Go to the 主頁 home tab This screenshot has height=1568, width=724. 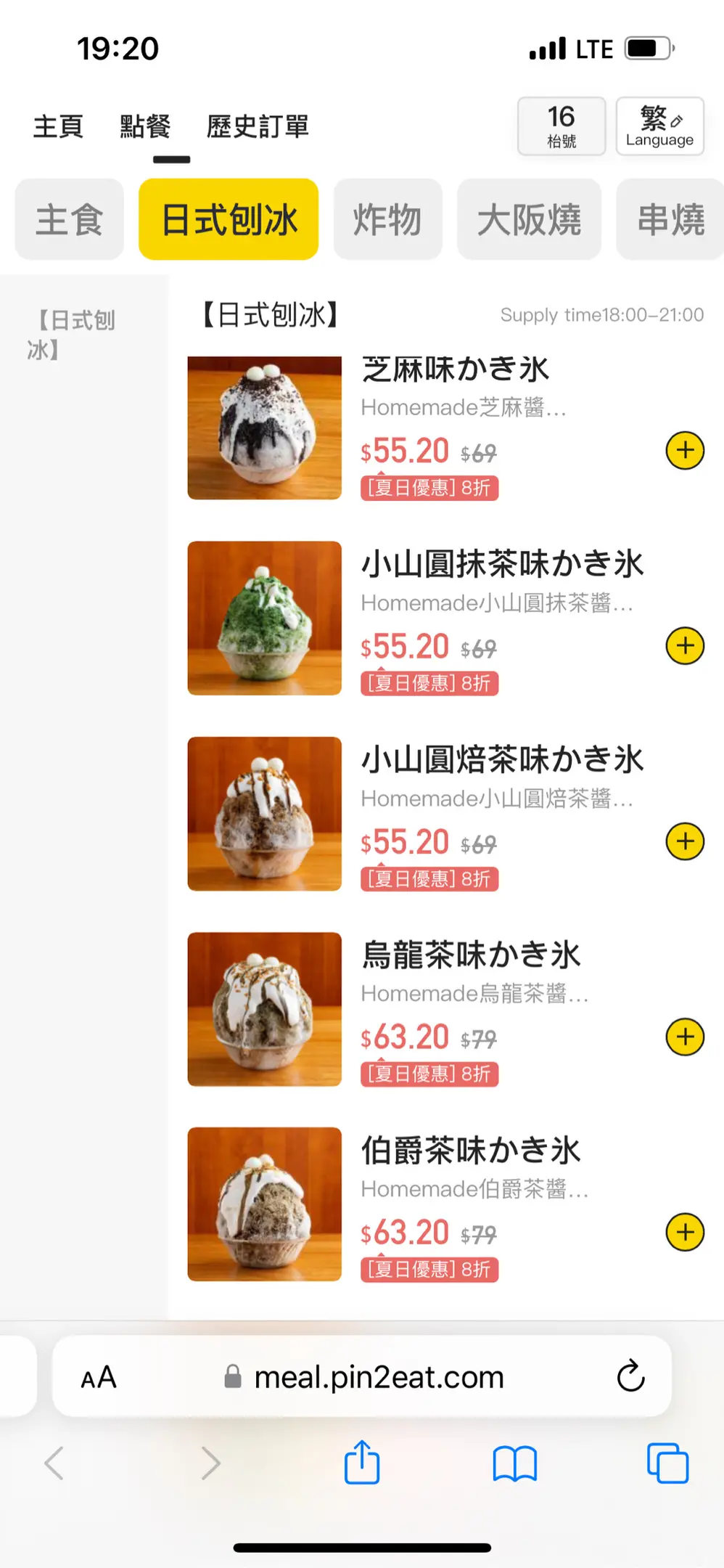(x=58, y=126)
